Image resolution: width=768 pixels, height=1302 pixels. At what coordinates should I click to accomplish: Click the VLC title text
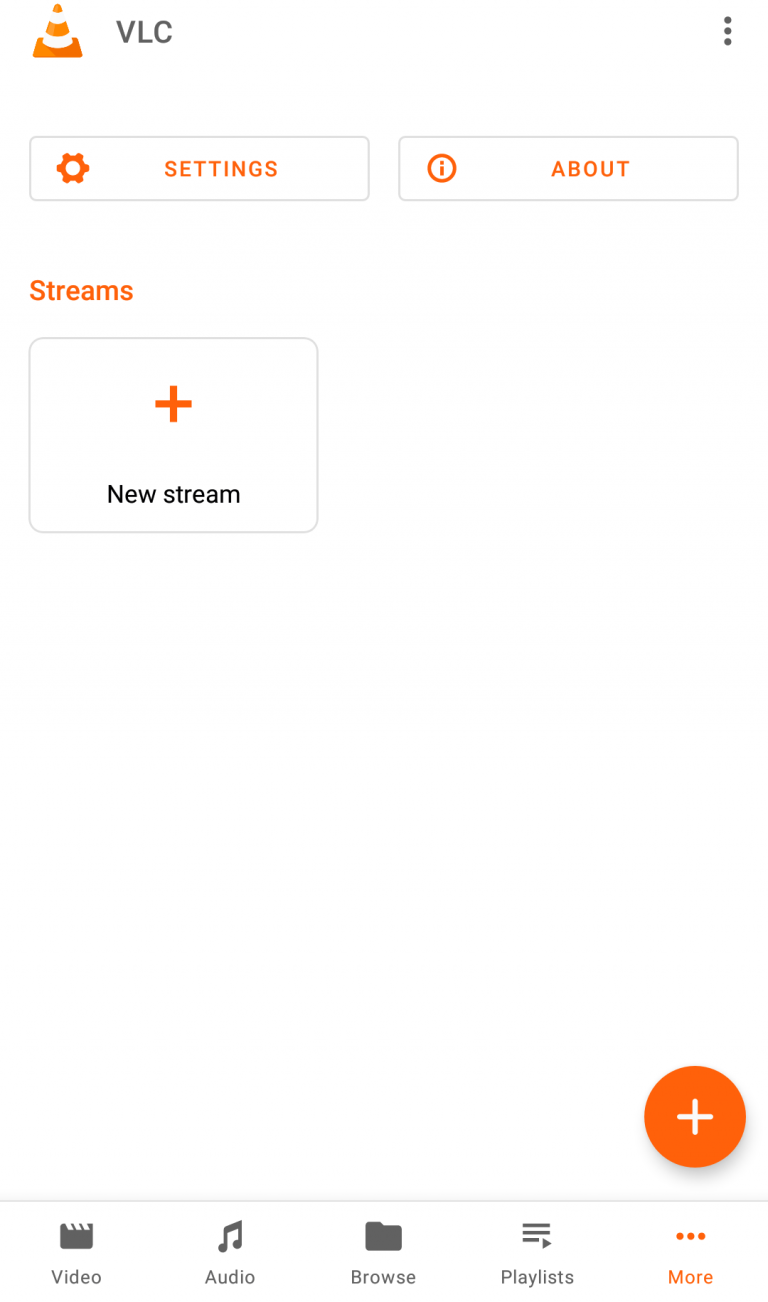[144, 31]
